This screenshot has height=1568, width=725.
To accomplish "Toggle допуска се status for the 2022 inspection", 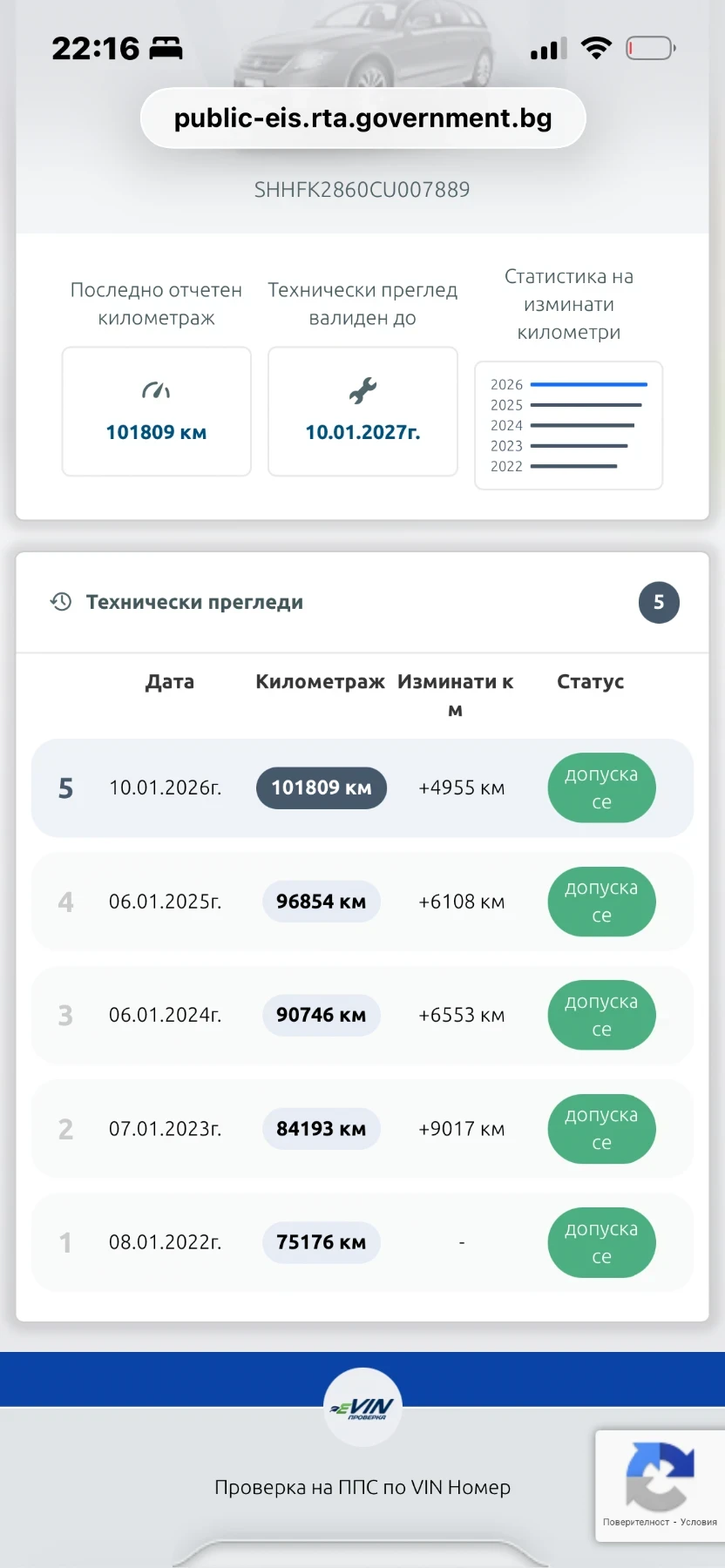I will coord(601,1243).
